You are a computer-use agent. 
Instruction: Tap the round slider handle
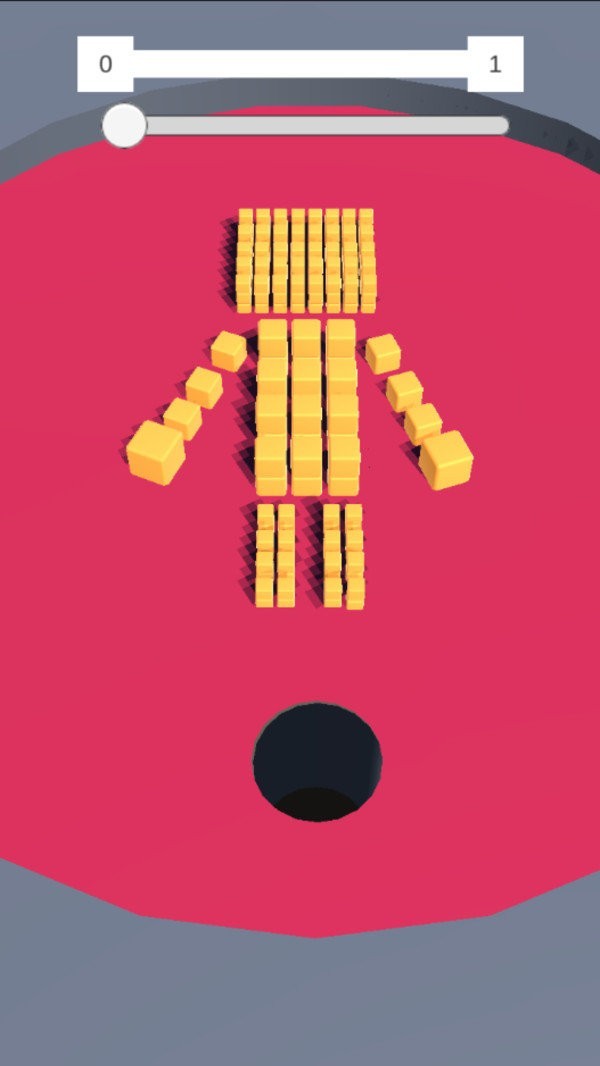(x=125, y=126)
